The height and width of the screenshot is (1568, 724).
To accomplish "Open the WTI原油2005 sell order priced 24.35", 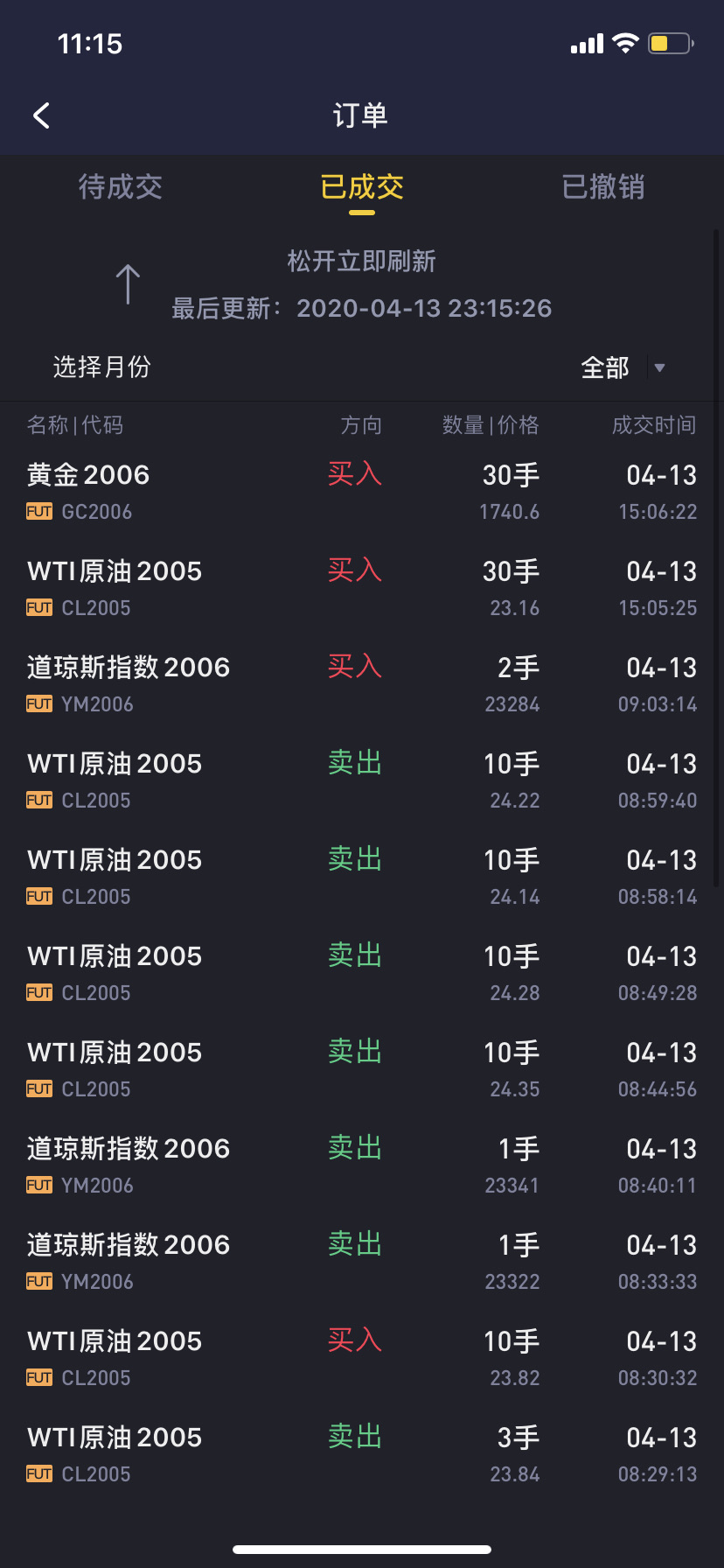I will [362, 1070].
